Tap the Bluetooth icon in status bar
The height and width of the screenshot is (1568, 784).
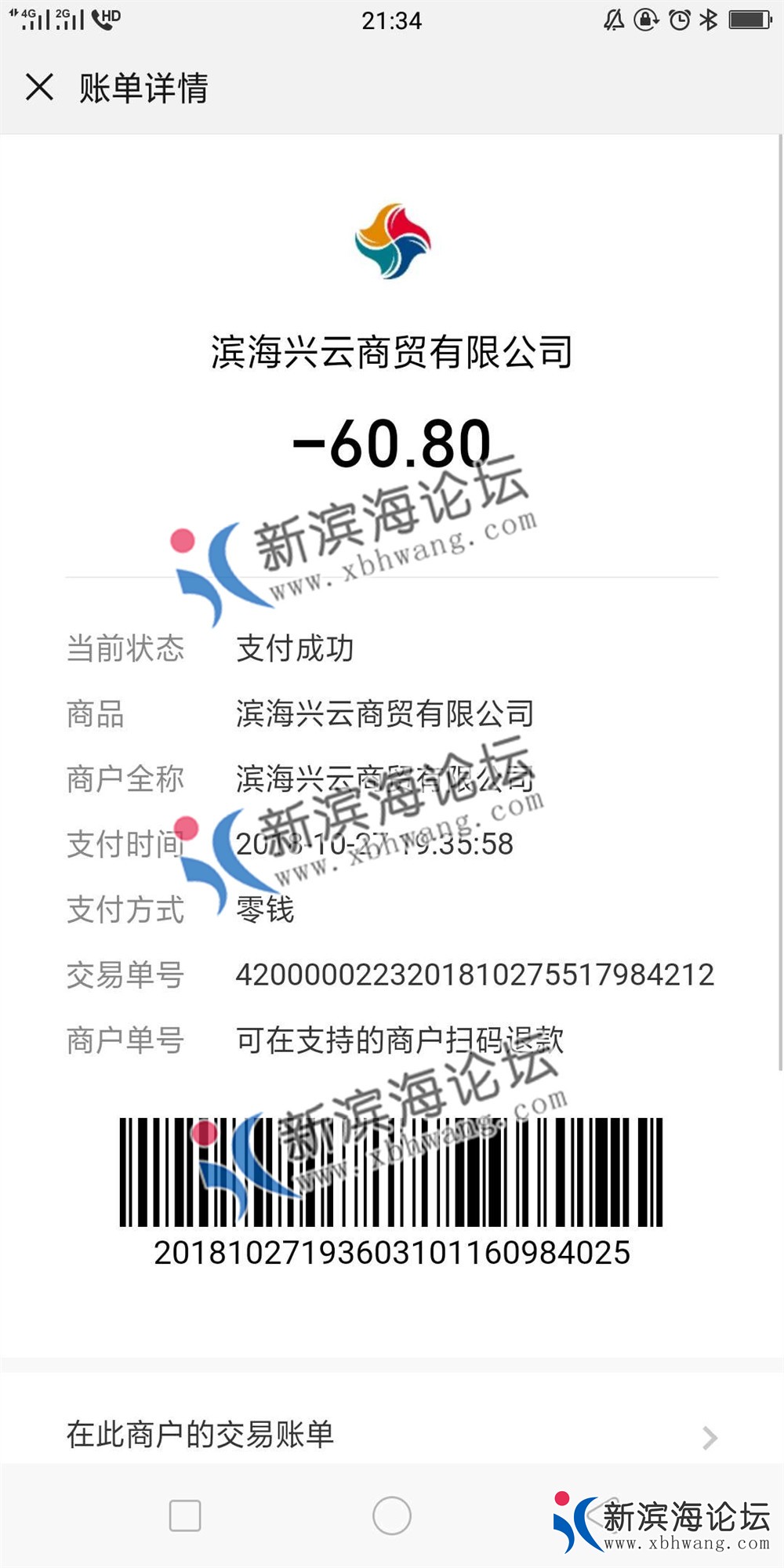coord(710,20)
